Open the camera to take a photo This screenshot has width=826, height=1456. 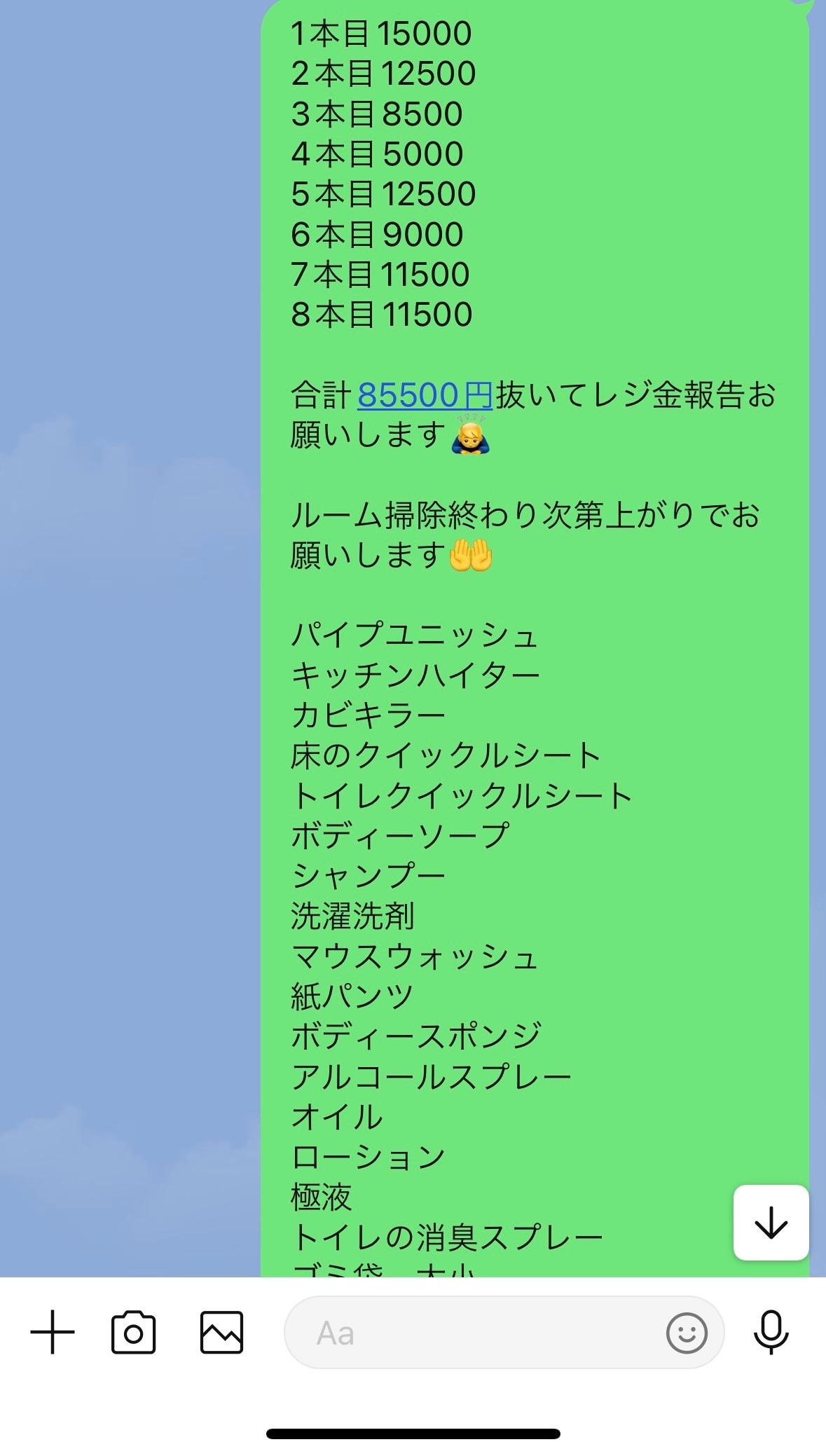pyautogui.click(x=133, y=1332)
